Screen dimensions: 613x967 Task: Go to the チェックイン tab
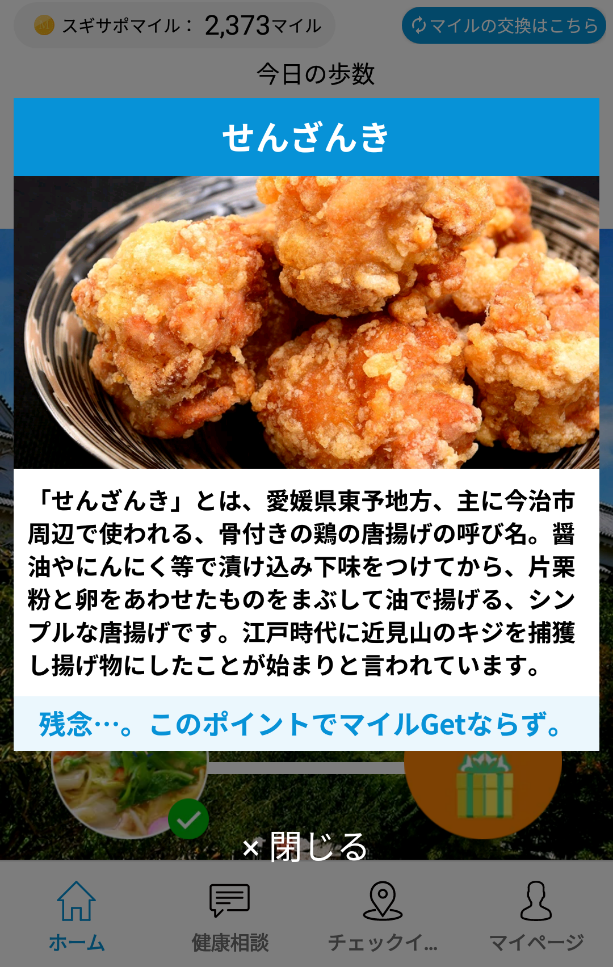tap(382, 916)
